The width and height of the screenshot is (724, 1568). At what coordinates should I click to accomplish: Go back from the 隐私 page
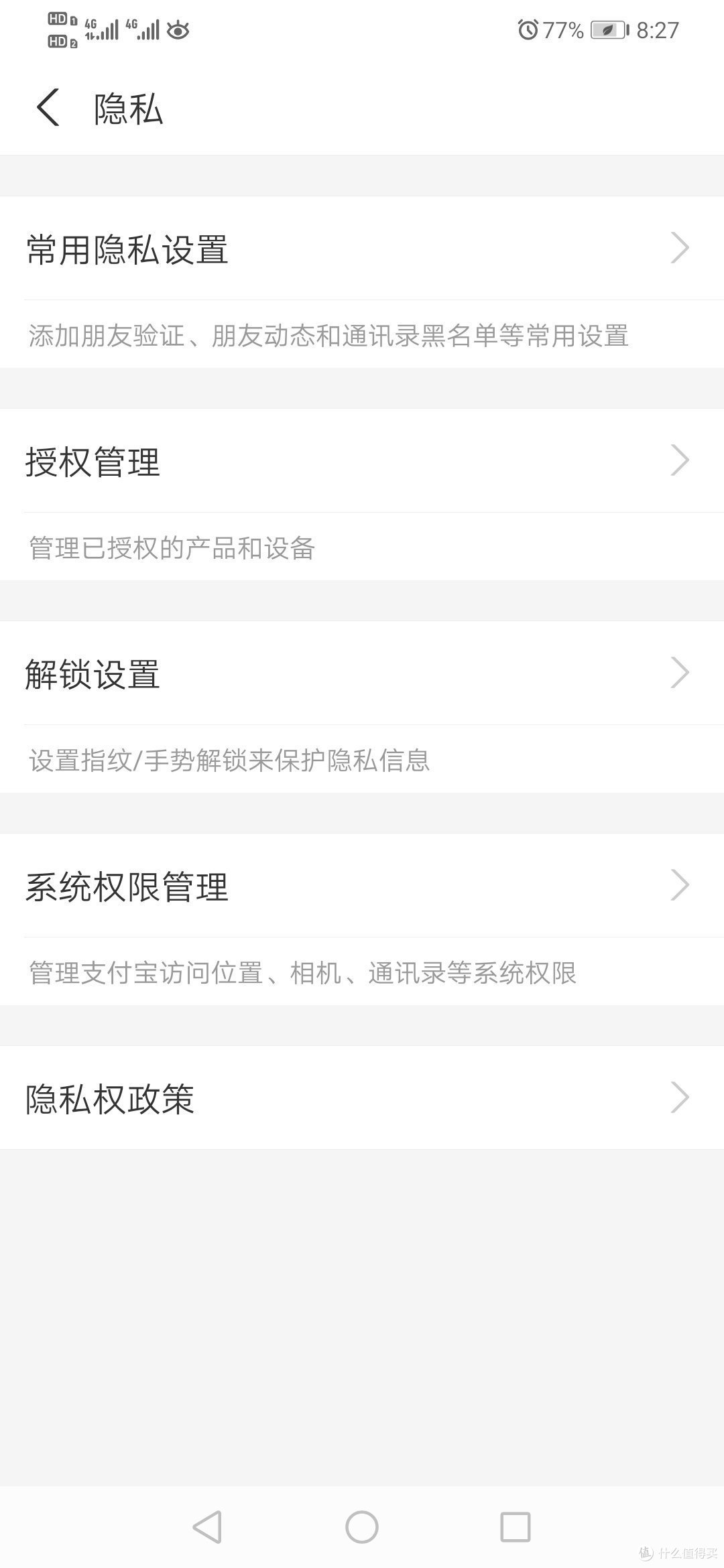48,108
